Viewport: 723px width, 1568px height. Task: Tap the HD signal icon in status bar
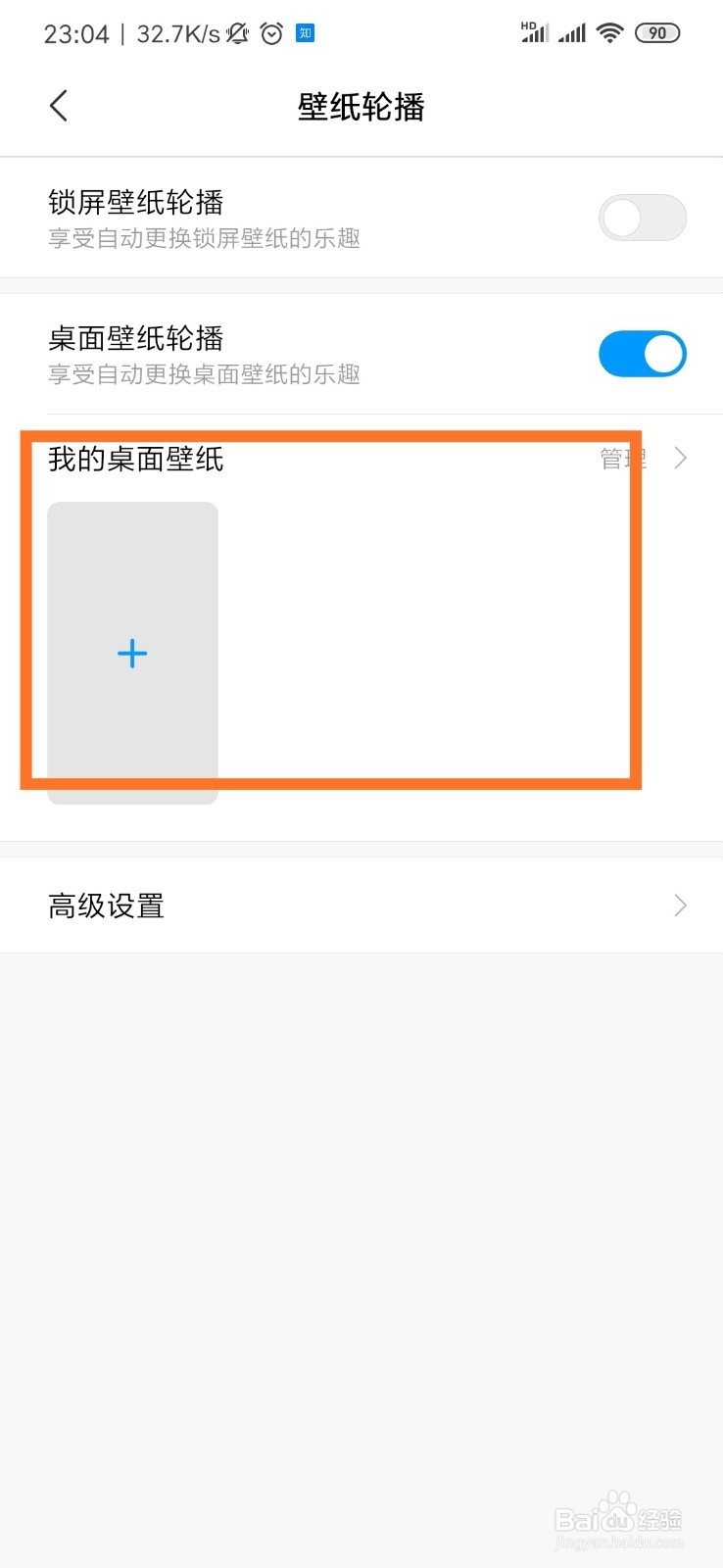(535, 31)
